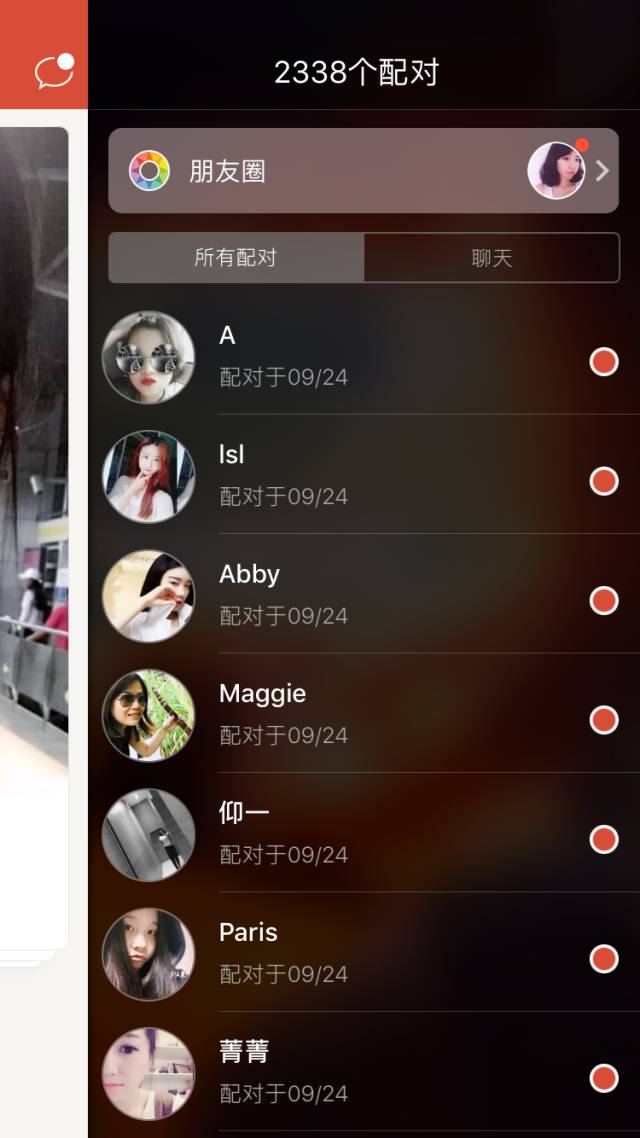Select the 所有配对 tab
The height and width of the screenshot is (1138, 640).
(236, 258)
